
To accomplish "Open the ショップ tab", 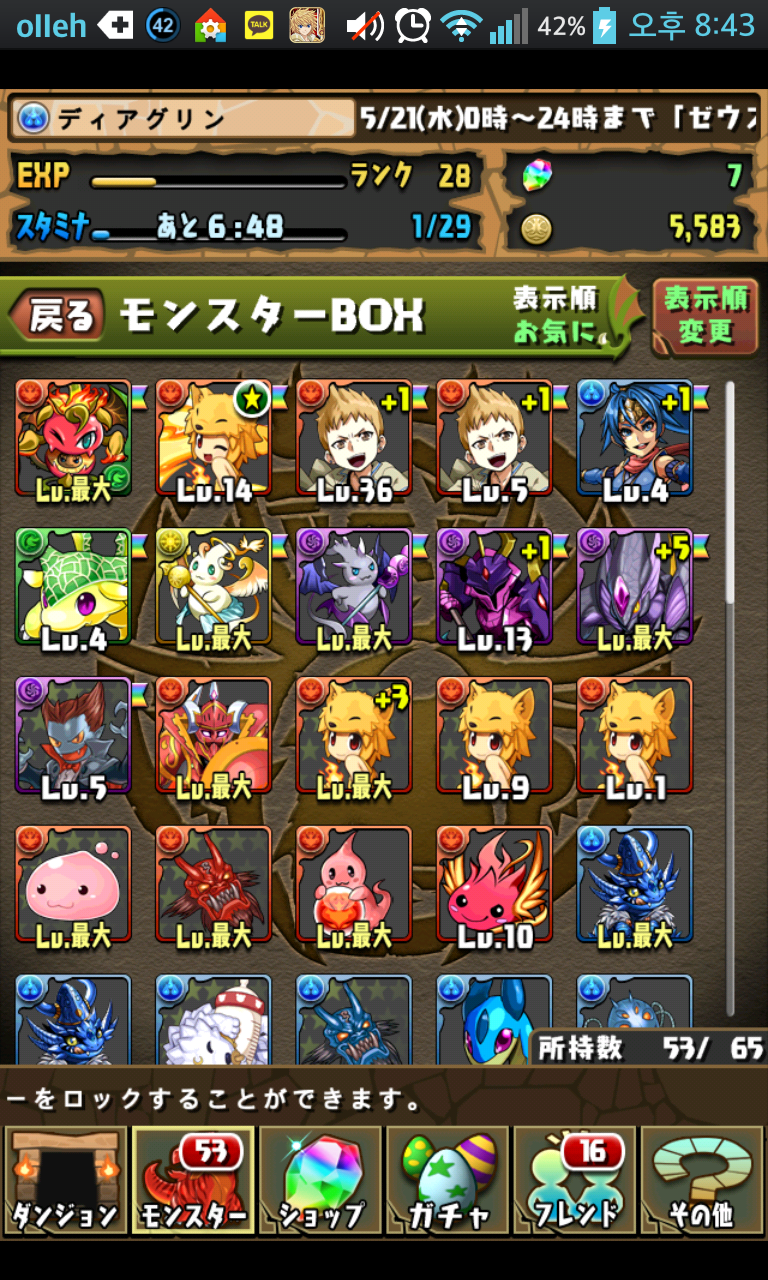I will (x=320, y=1182).
